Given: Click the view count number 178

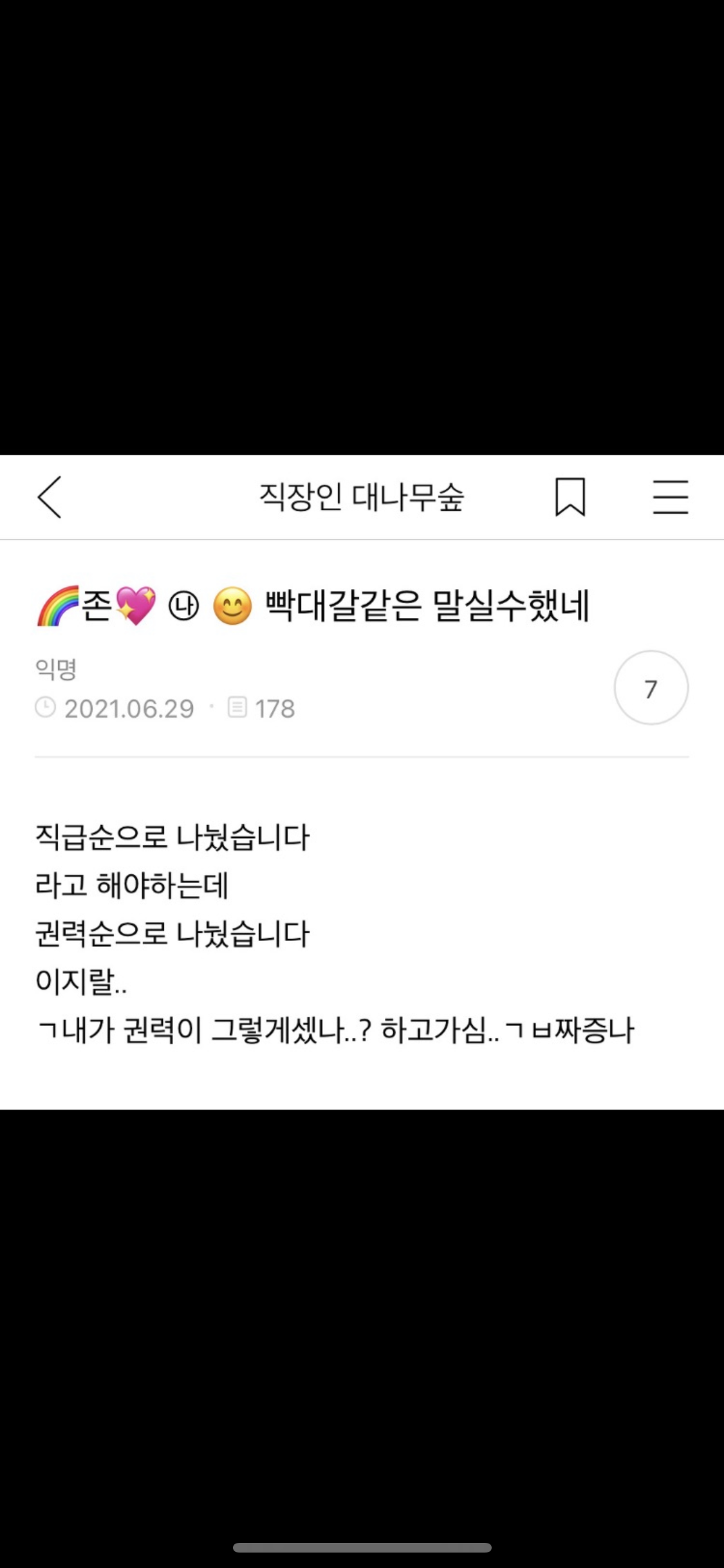Looking at the screenshot, I should pos(275,708).
